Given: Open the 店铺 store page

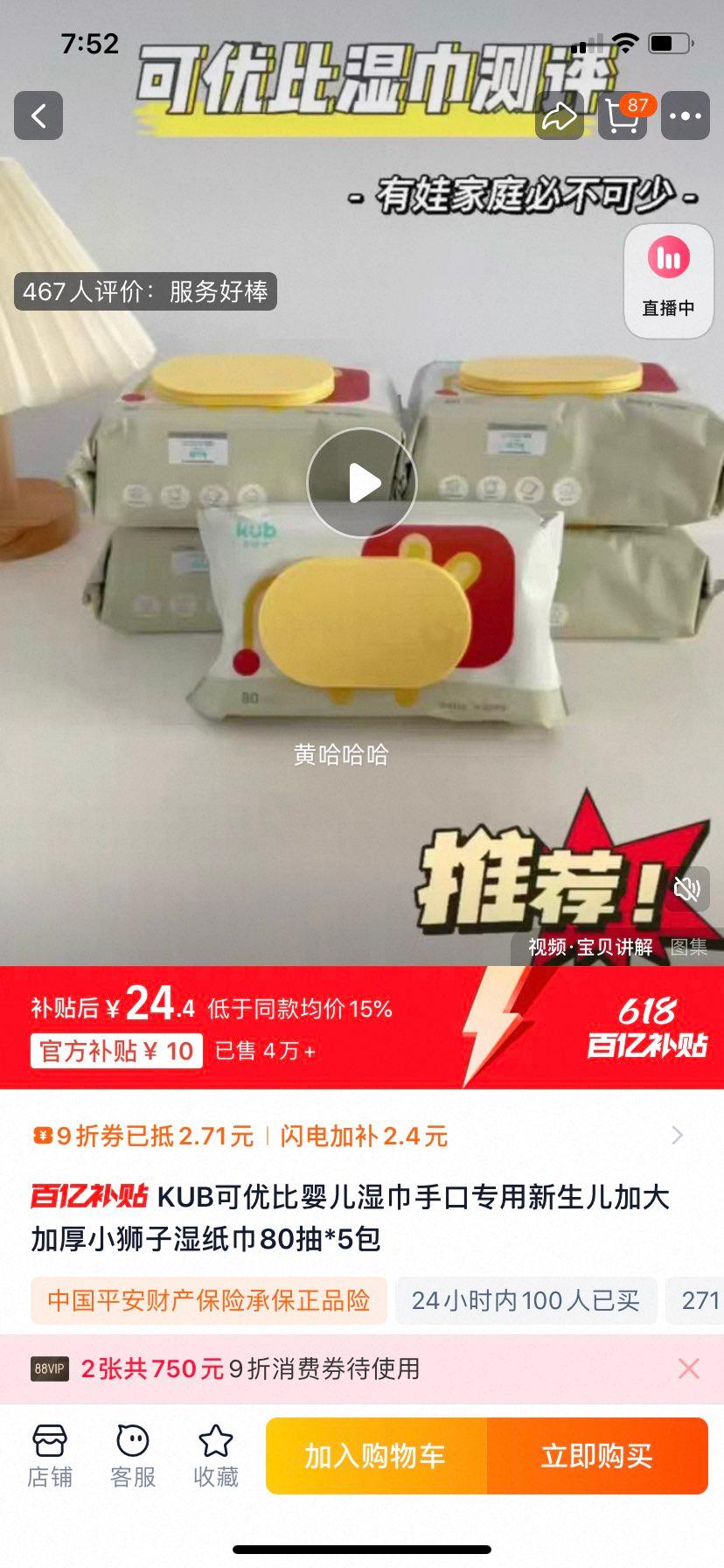Looking at the screenshot, I should tap(50, 1456).
